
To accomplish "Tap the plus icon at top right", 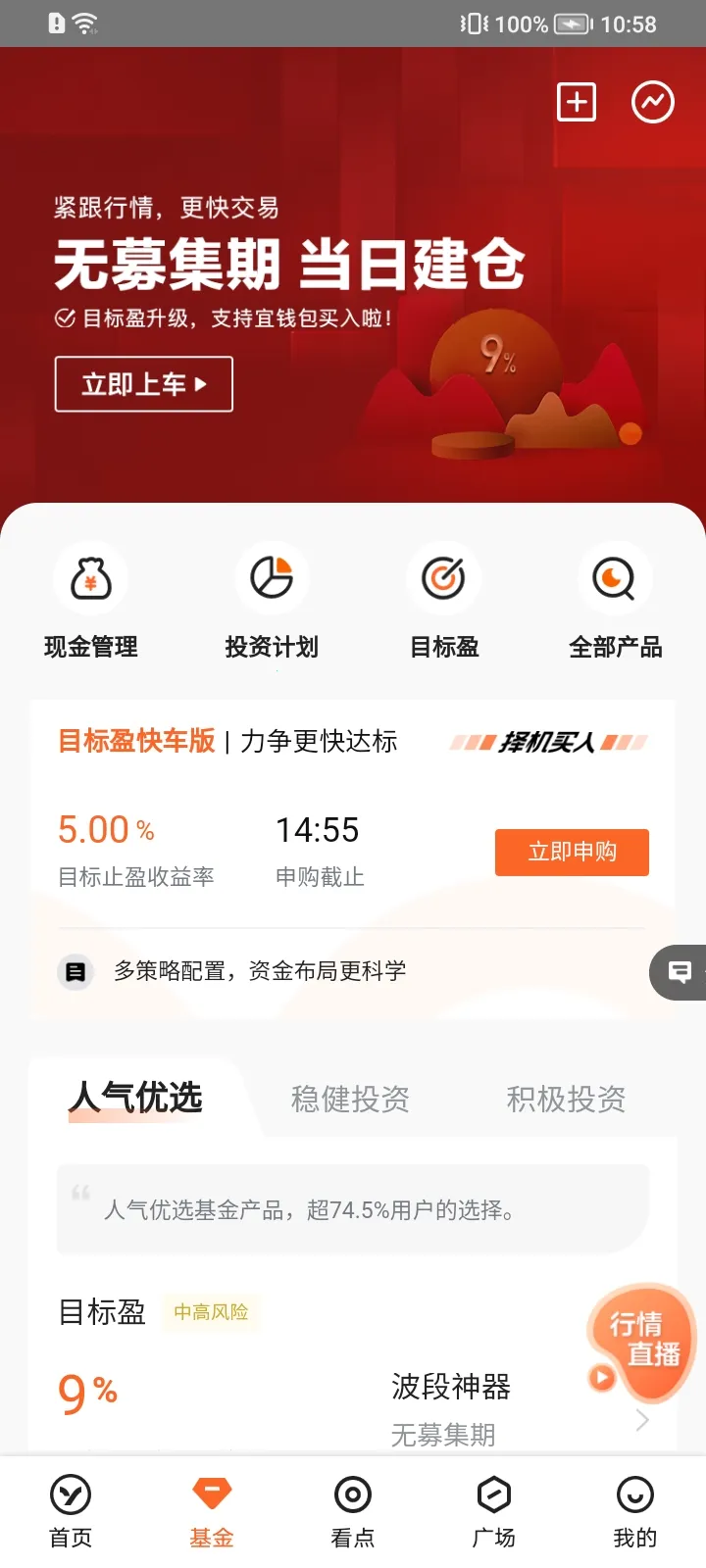I will 577,102.
